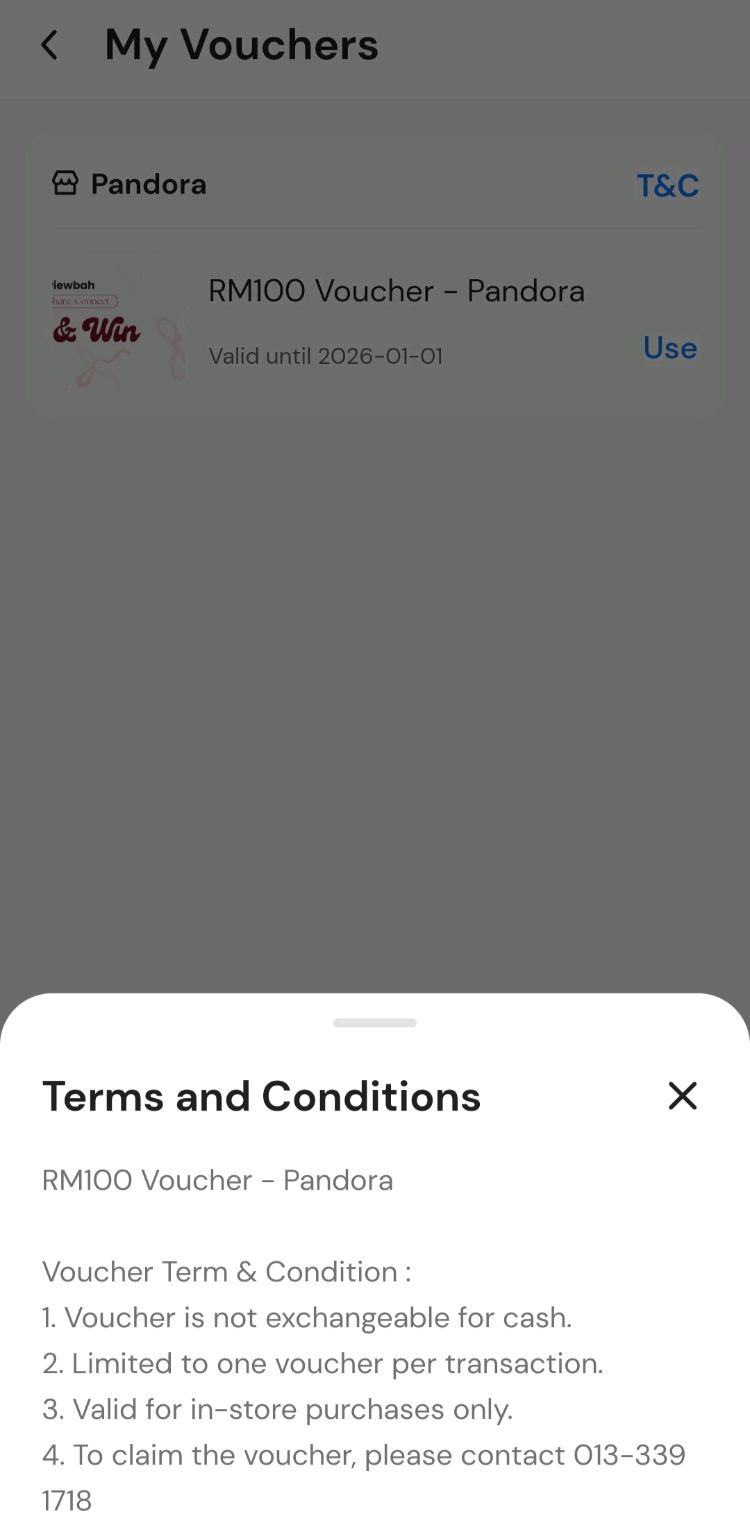The image size is (750, 1516).
Task: Open T&C for the Pandora voucher
Action: (x=667, y=185)
